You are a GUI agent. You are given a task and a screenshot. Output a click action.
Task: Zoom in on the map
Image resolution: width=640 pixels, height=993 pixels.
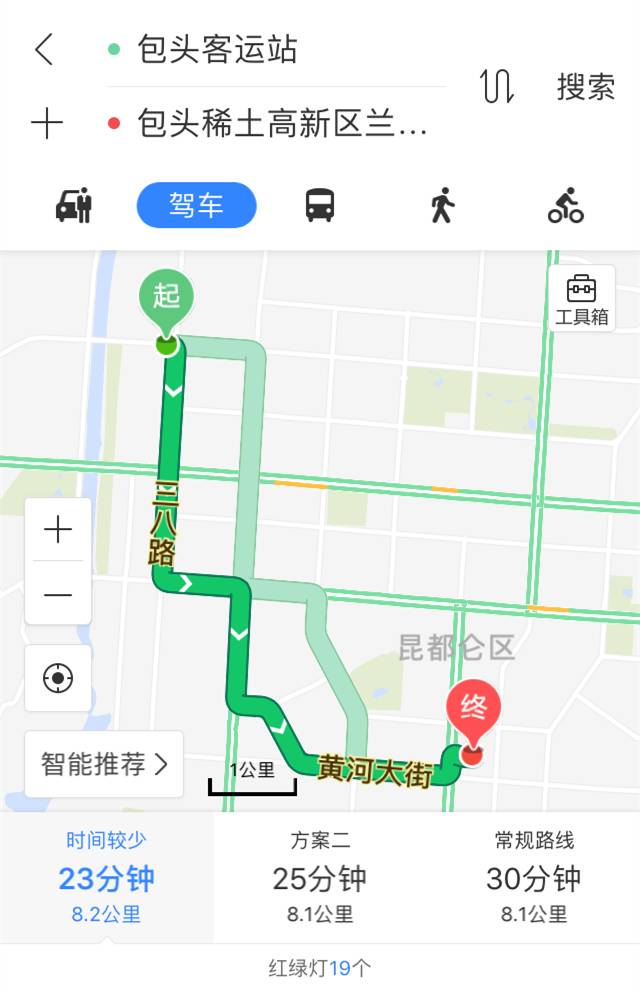[x=58, y=530]
